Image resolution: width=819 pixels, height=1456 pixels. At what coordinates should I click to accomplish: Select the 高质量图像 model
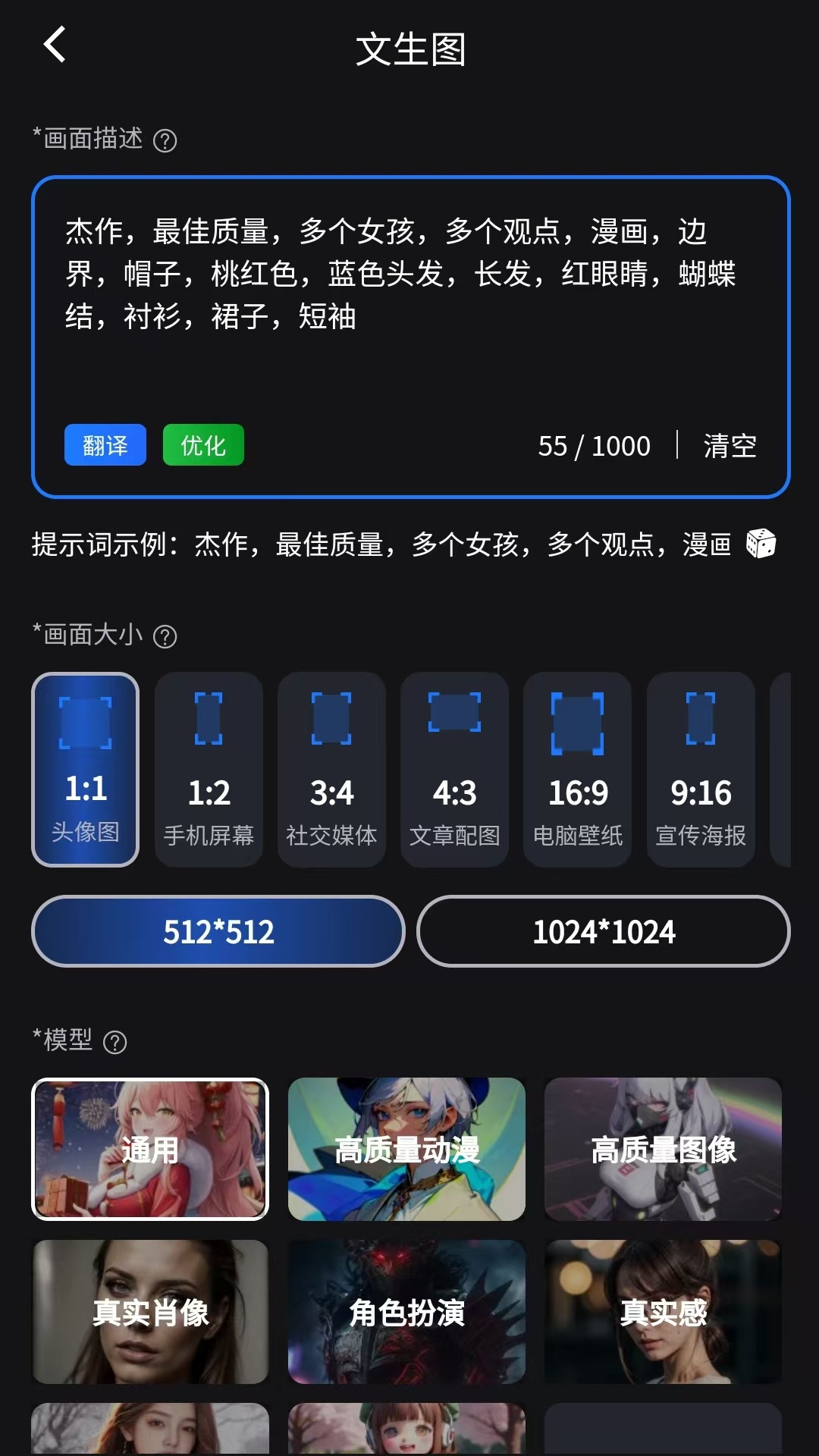(x=663, y=1149)
